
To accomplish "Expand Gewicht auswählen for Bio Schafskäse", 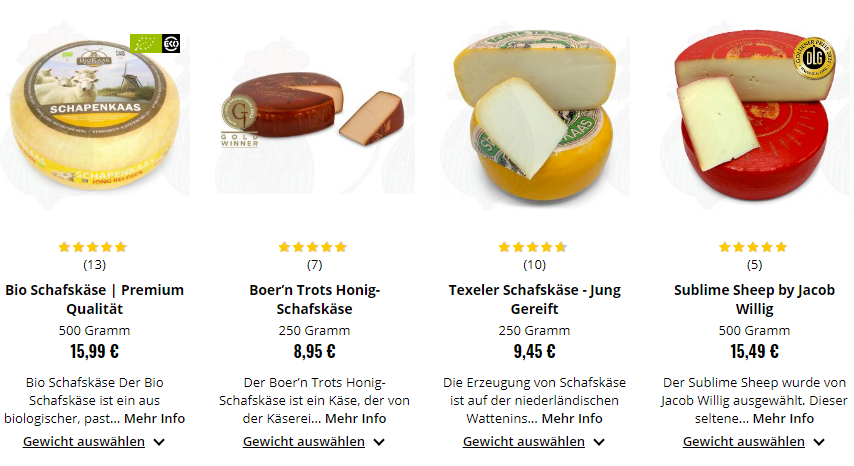I will click(94, 441).
